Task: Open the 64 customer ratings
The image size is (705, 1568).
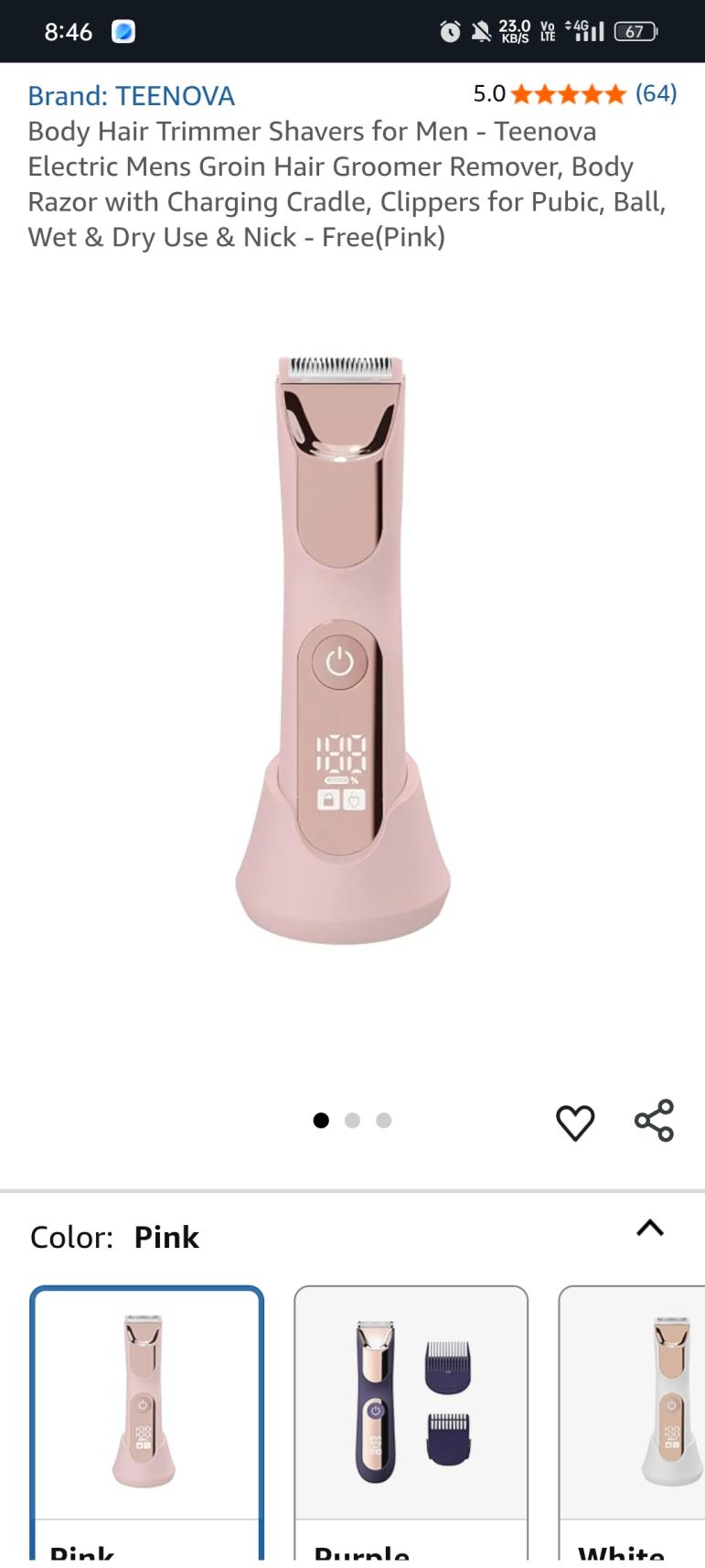Action: (x=656, y=93)
